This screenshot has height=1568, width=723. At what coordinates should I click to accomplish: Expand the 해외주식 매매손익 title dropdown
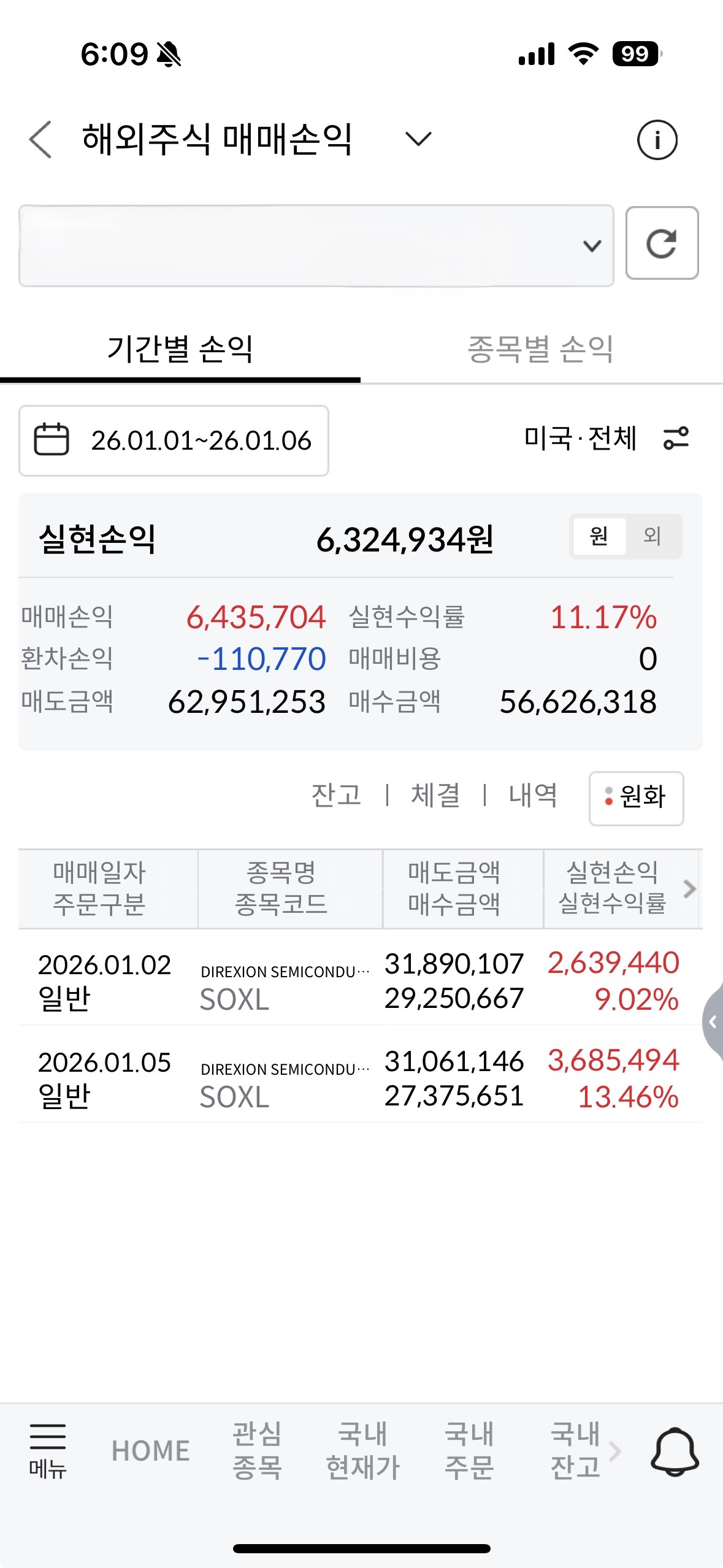[418, 139]
